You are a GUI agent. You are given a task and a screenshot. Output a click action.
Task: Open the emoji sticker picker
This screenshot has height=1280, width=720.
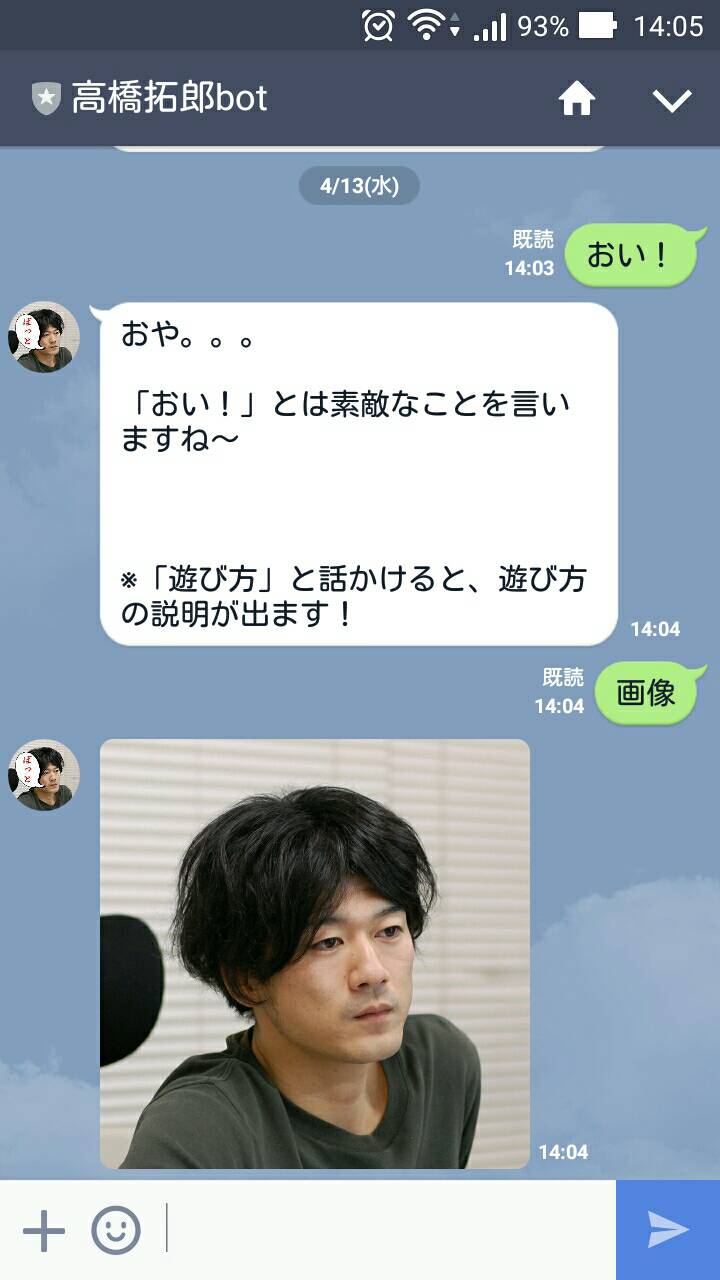pos(116,1230)
